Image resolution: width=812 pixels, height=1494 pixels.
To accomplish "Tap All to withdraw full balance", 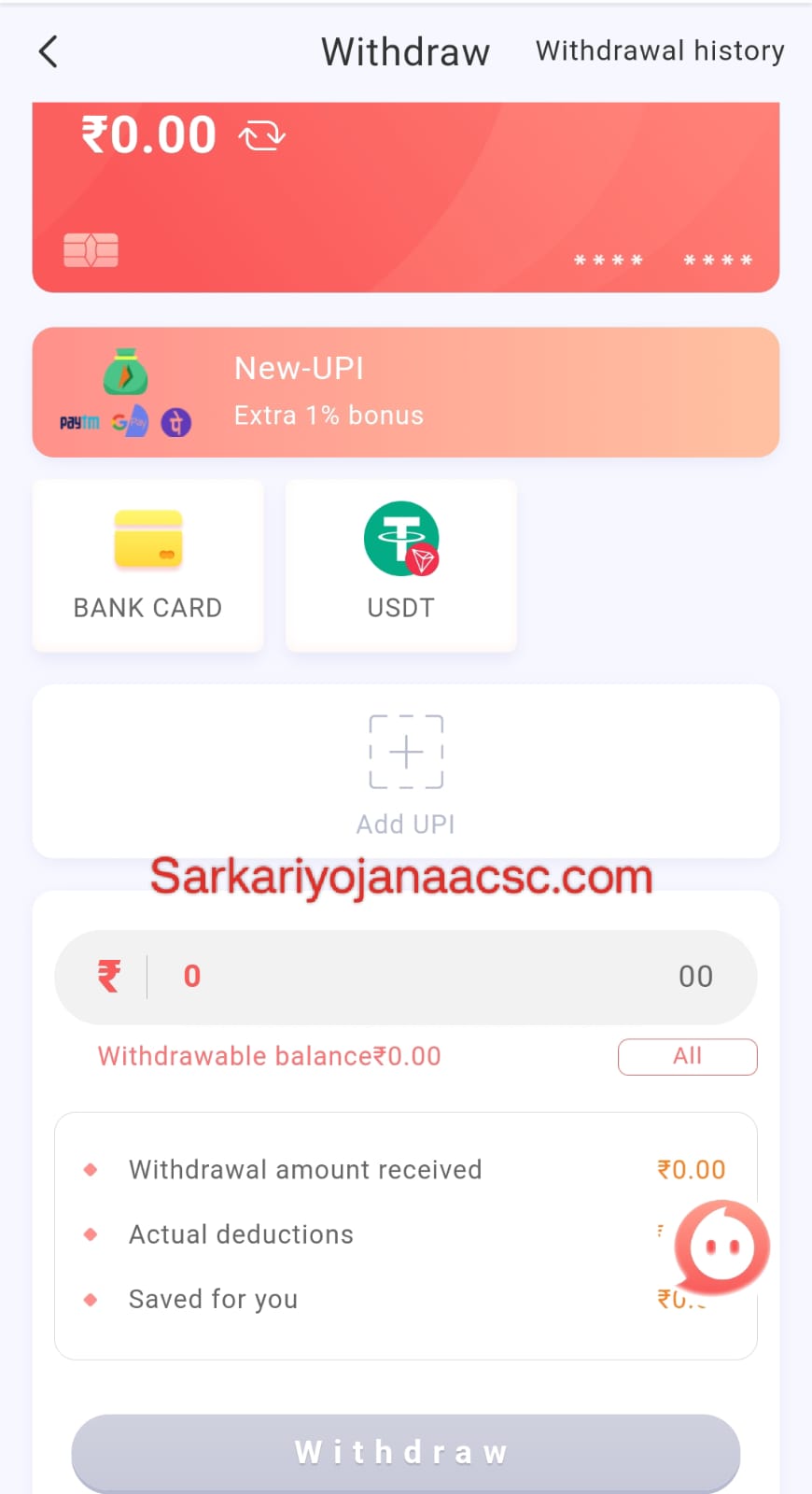I will [x=687, y=1056].
